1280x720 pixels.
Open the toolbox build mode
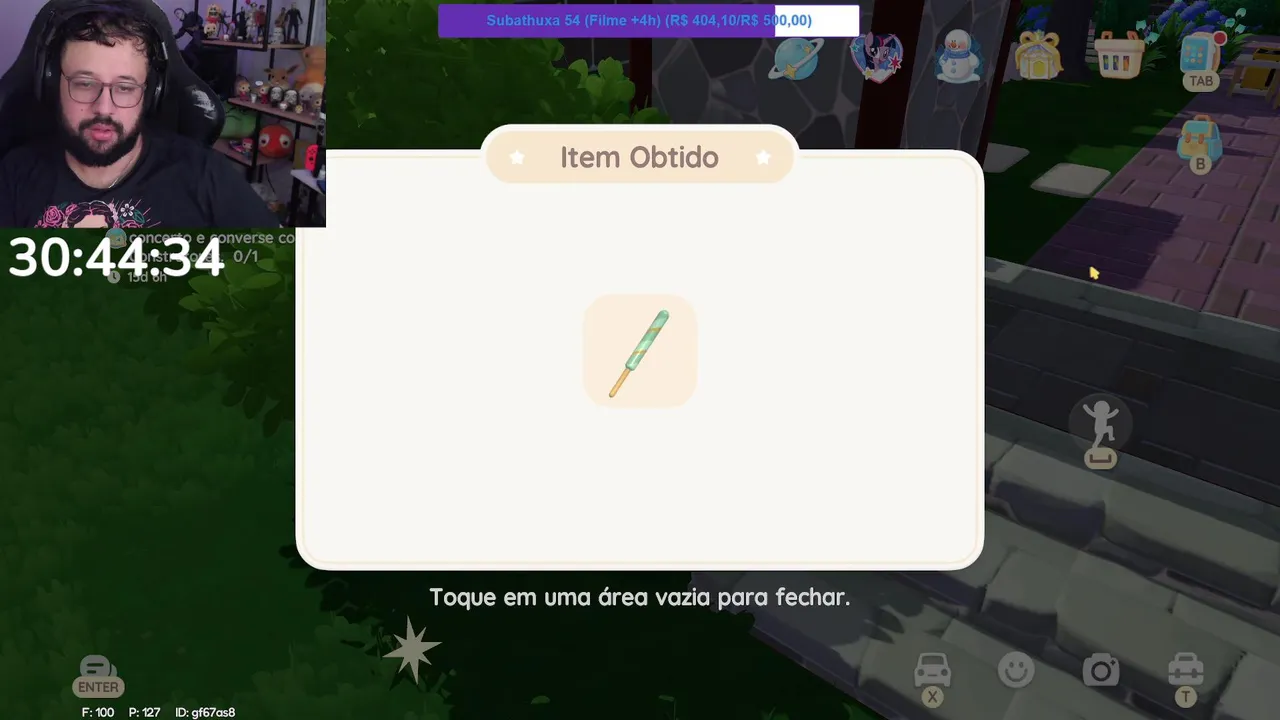[x=1185, y=672]
